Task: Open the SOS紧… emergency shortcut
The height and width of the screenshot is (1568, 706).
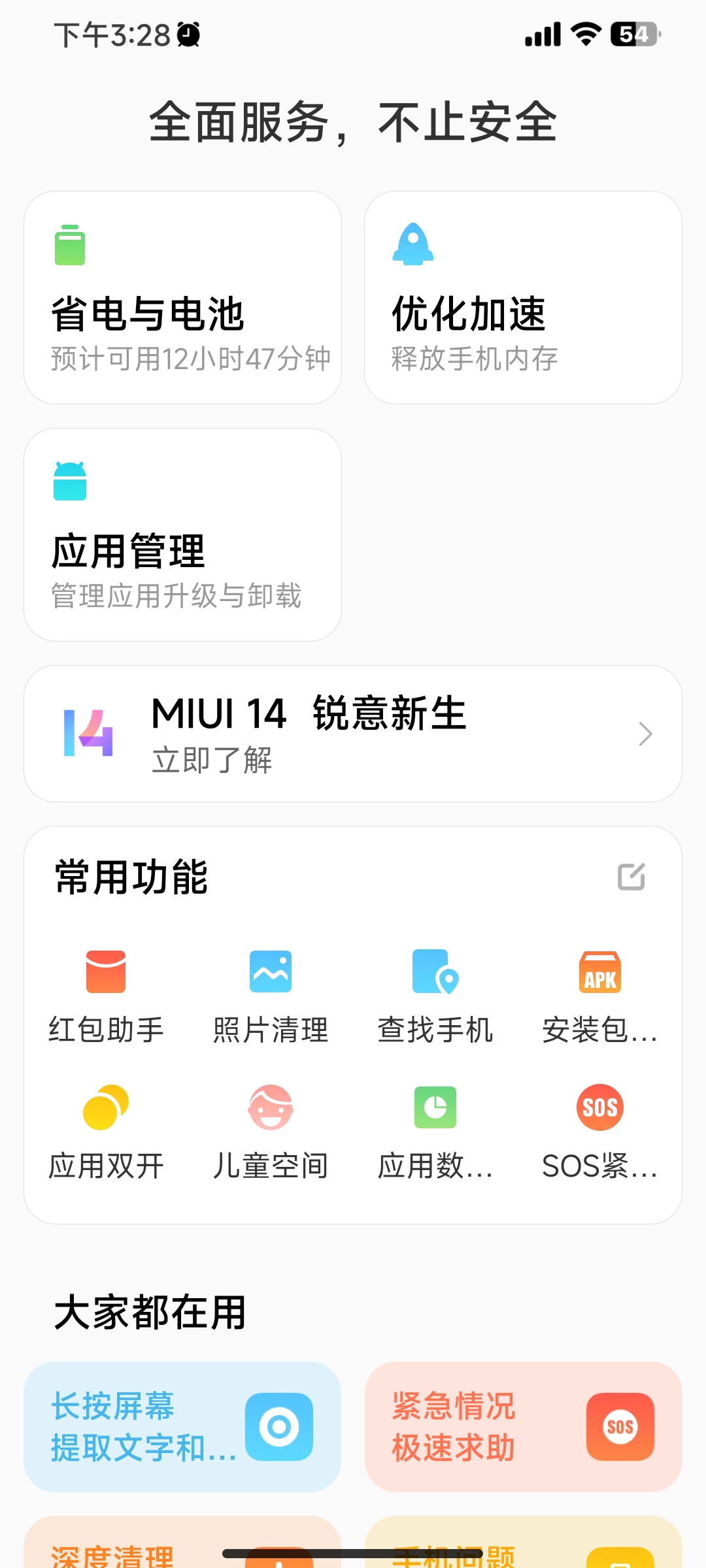Action: [600, 1132]
